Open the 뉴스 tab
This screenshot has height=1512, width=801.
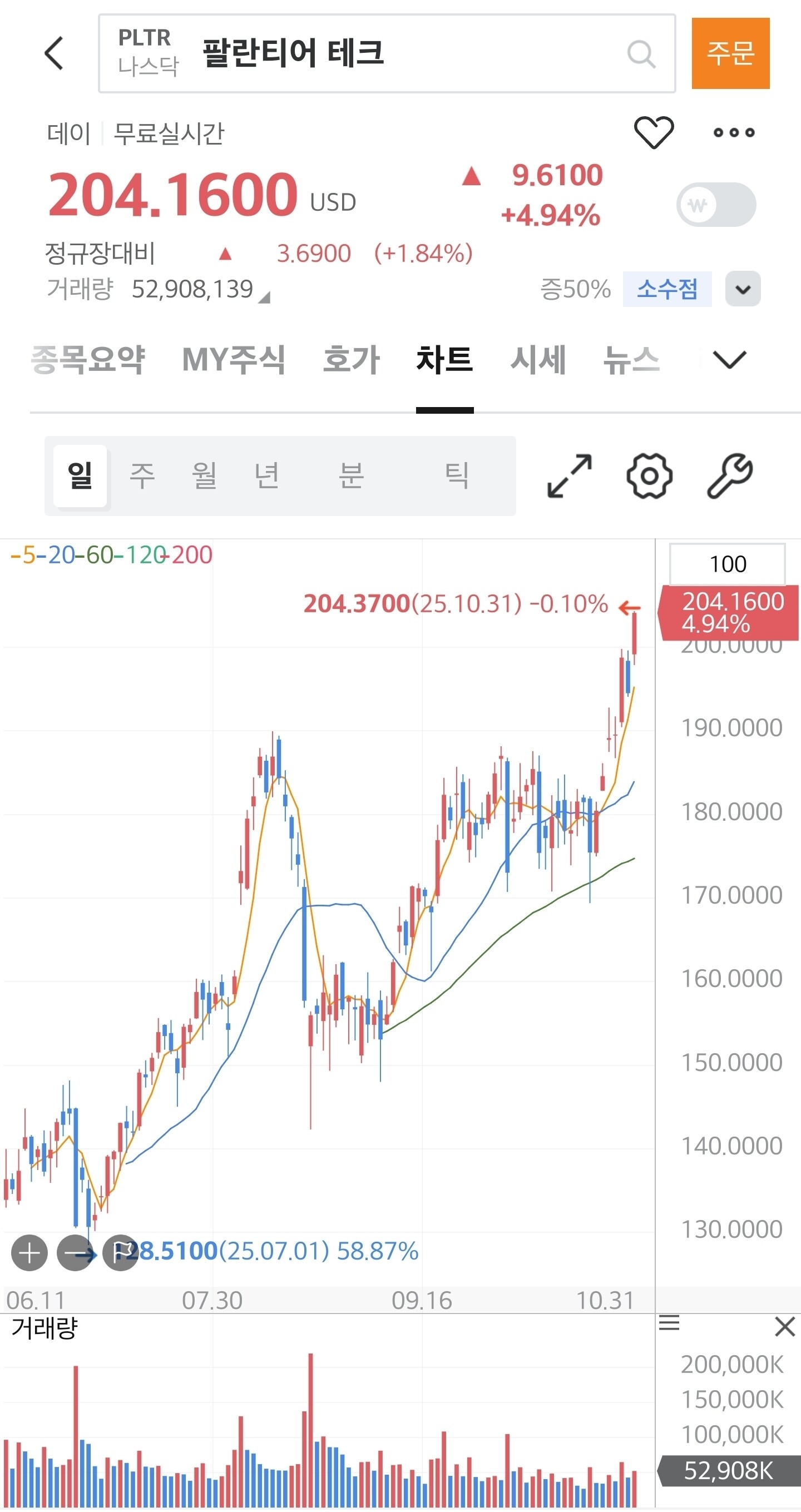(632, 359)
